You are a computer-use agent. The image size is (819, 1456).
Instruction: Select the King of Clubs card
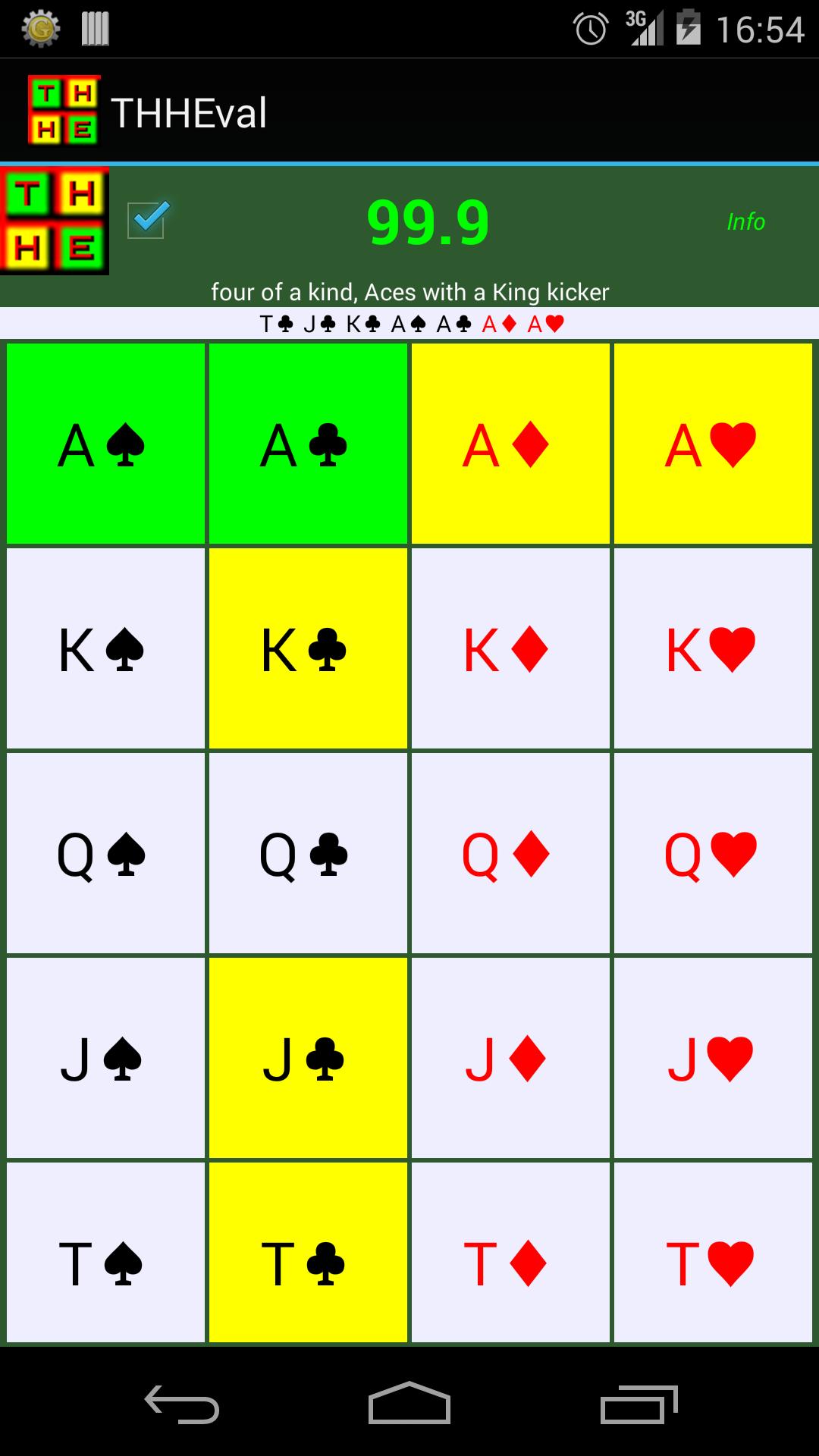coord(307,648)
